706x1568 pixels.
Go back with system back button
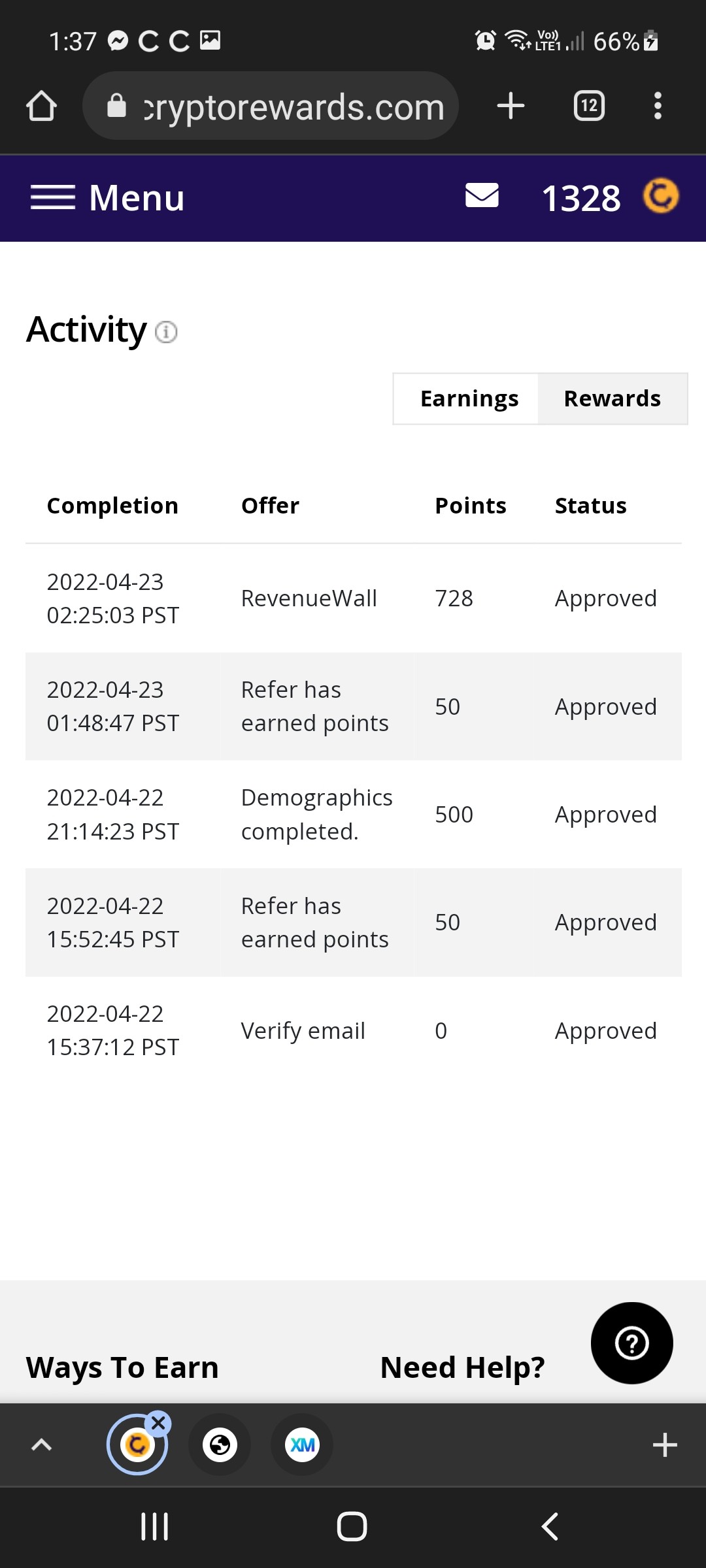[x=550, y=1527]
